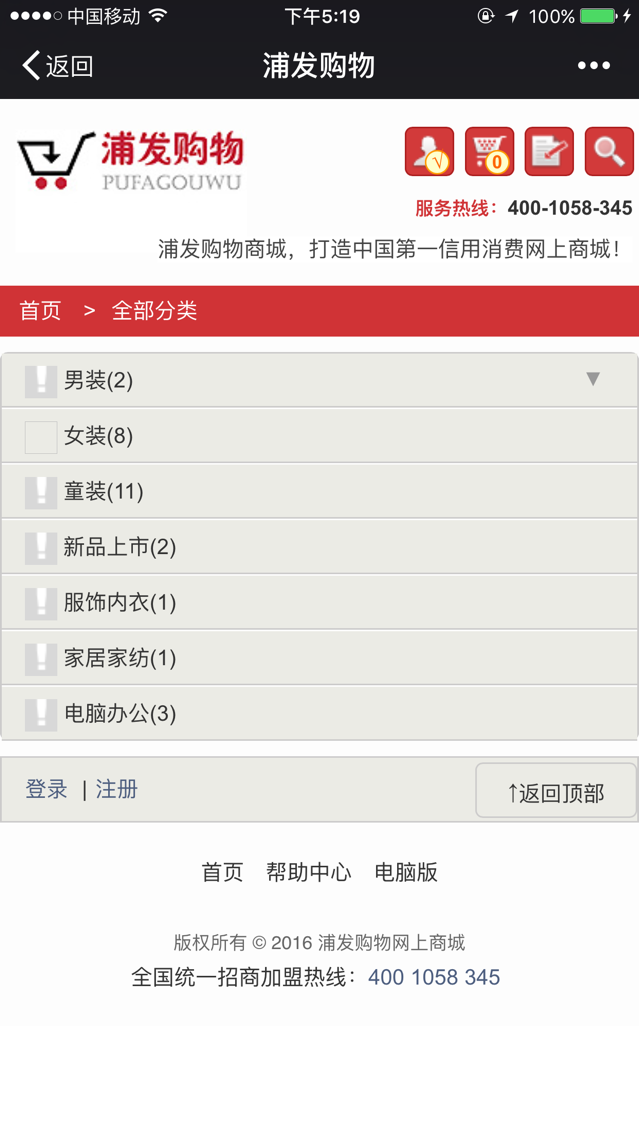
Task: Browse the 新品上市(2) category
Action: 119,547
